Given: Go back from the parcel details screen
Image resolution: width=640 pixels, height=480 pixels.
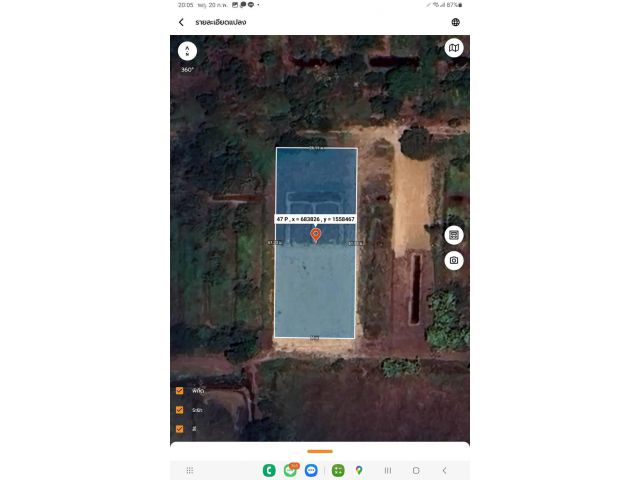Looking at the screenshot, I should pos(181,22).
